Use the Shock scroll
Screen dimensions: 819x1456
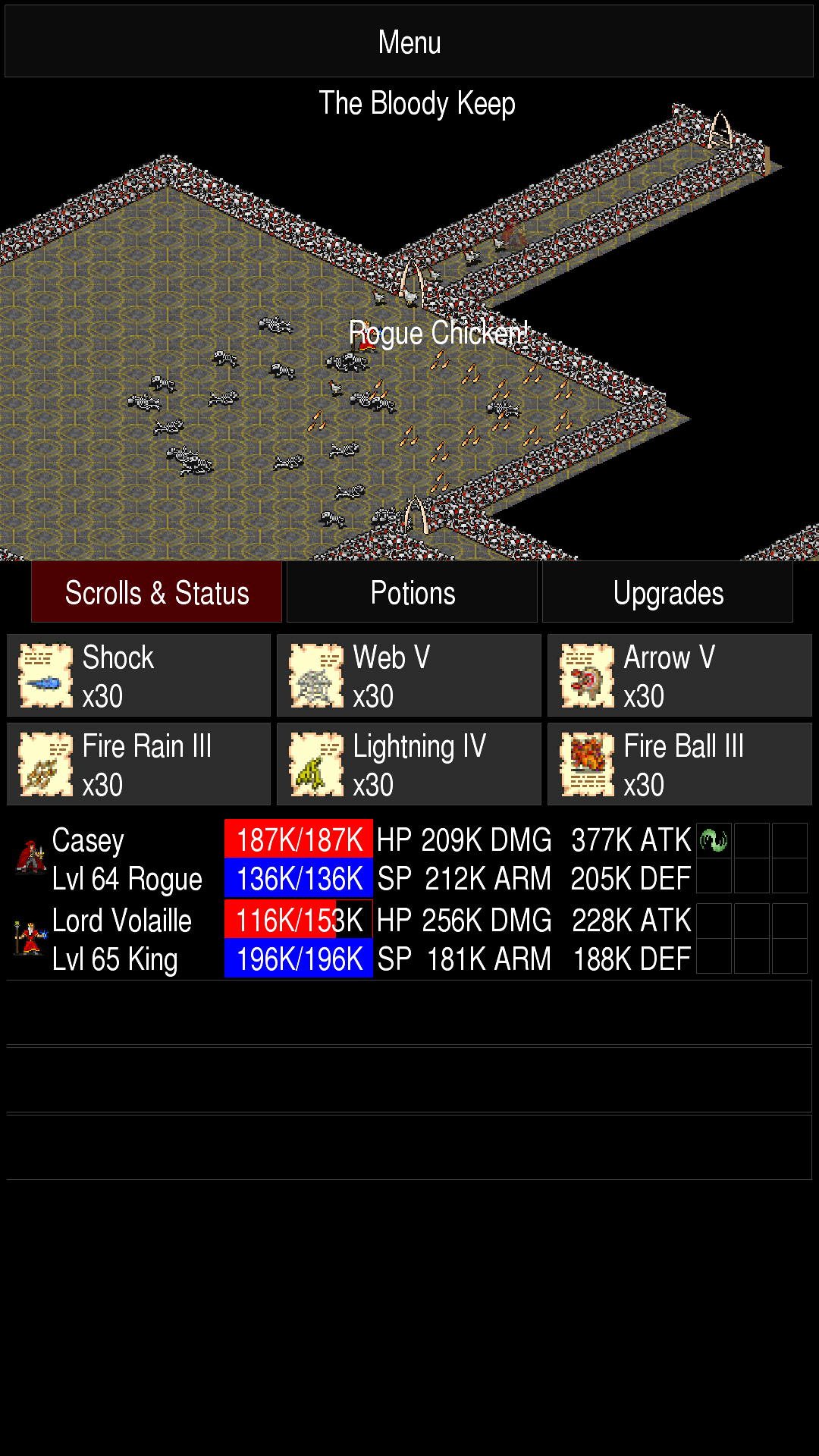click(139, 676)
